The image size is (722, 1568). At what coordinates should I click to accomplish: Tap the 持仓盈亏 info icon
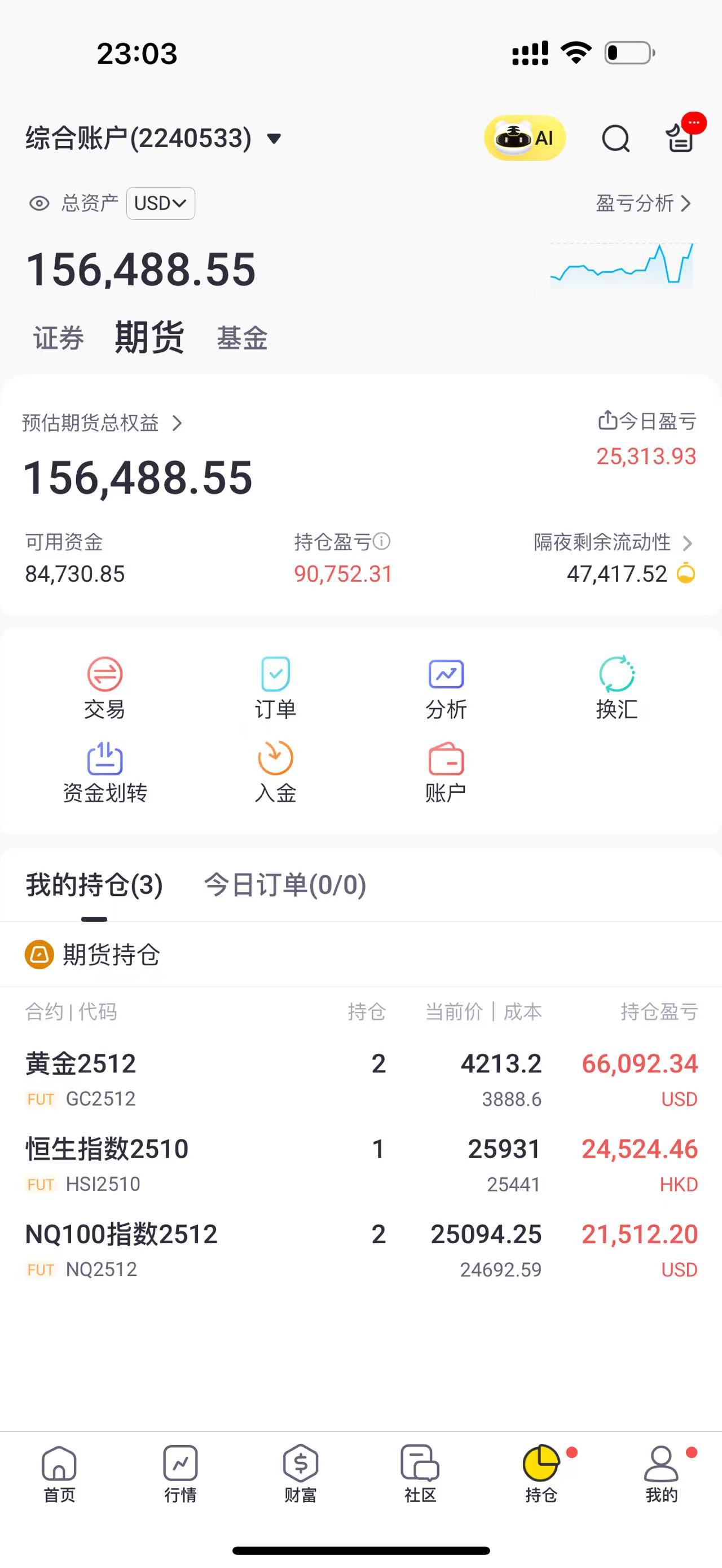pyautogui.click(x=383, y=542)
